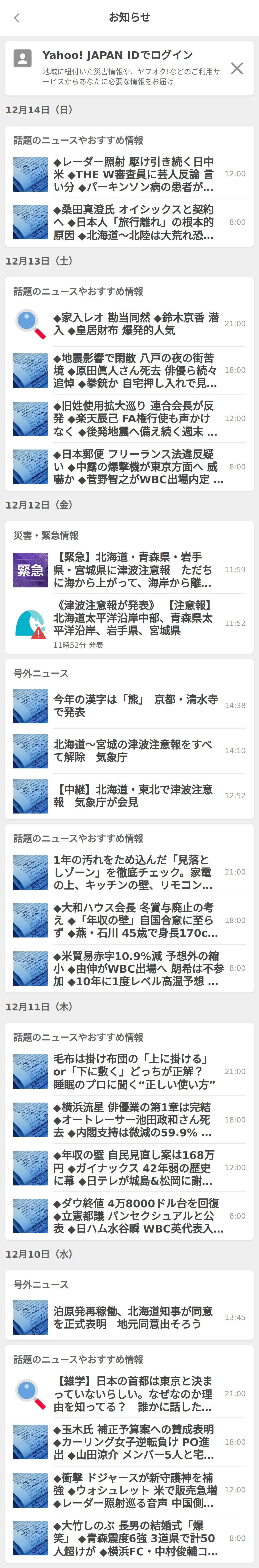Open the Yahoo! JAPAN IDでログイン card
Image resolution: width=259 pixels, height=1568 pixels.
click(122, 68)
